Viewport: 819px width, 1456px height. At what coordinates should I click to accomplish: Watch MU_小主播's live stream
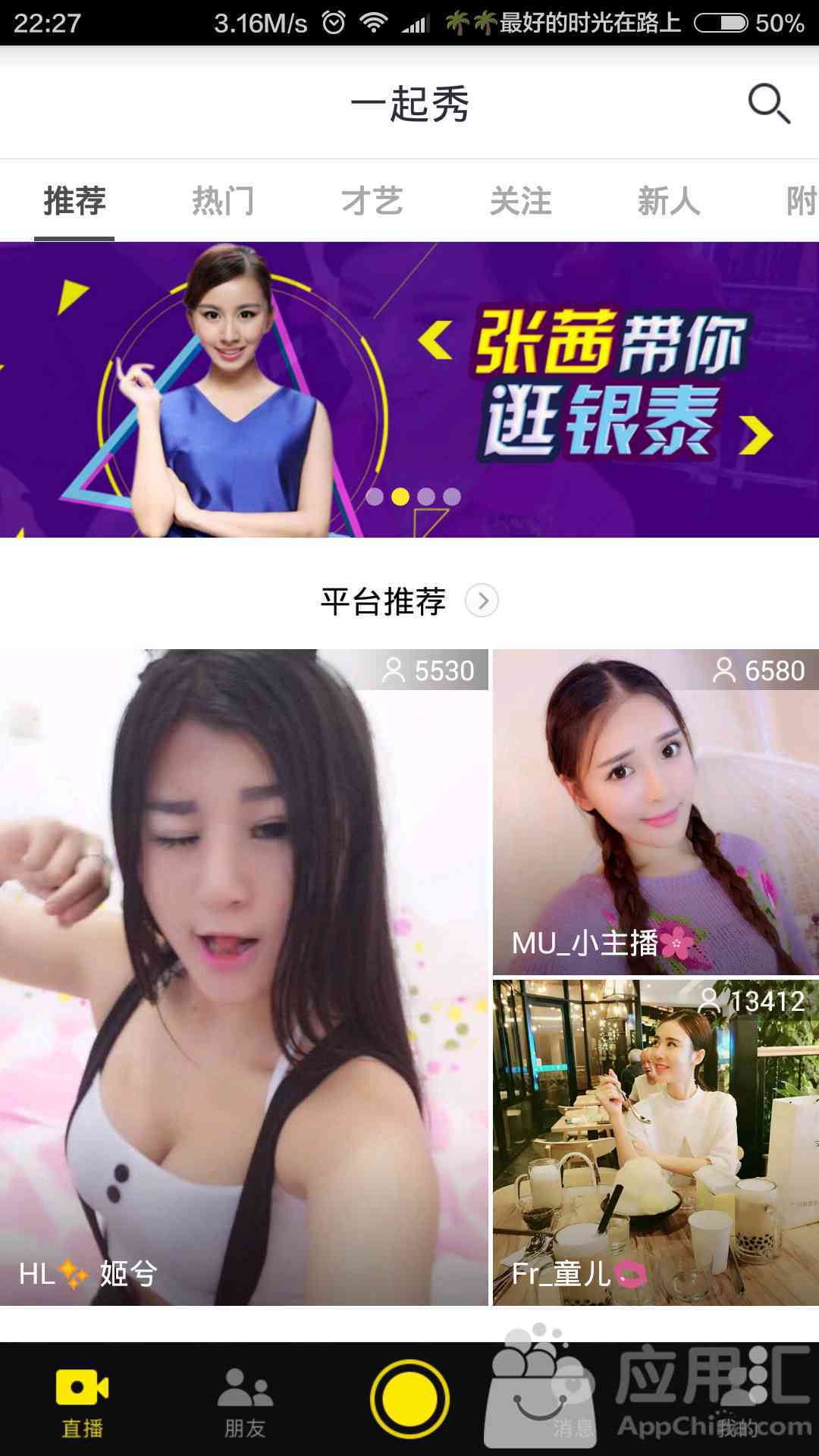click(656, 811)
